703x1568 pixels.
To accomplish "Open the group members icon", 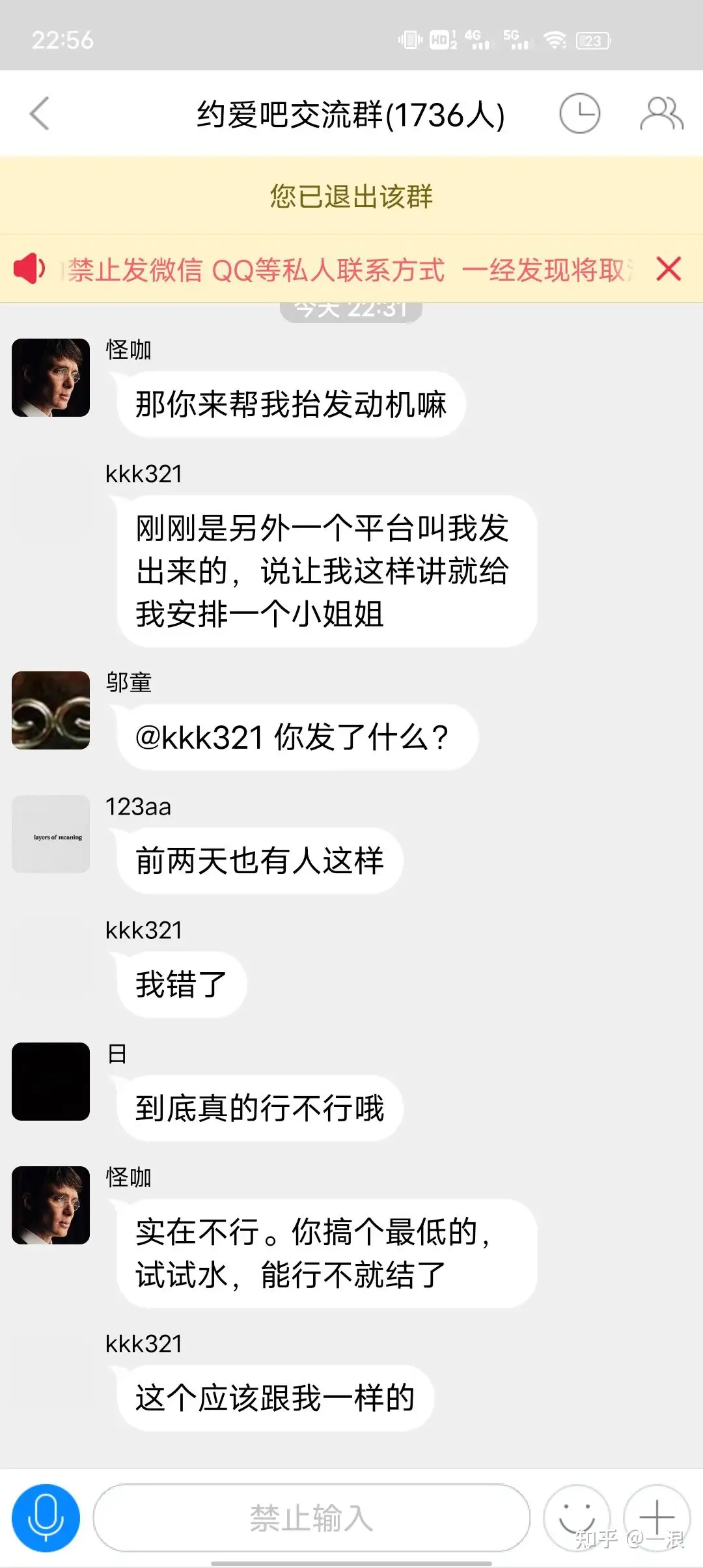I will (661, 114).
